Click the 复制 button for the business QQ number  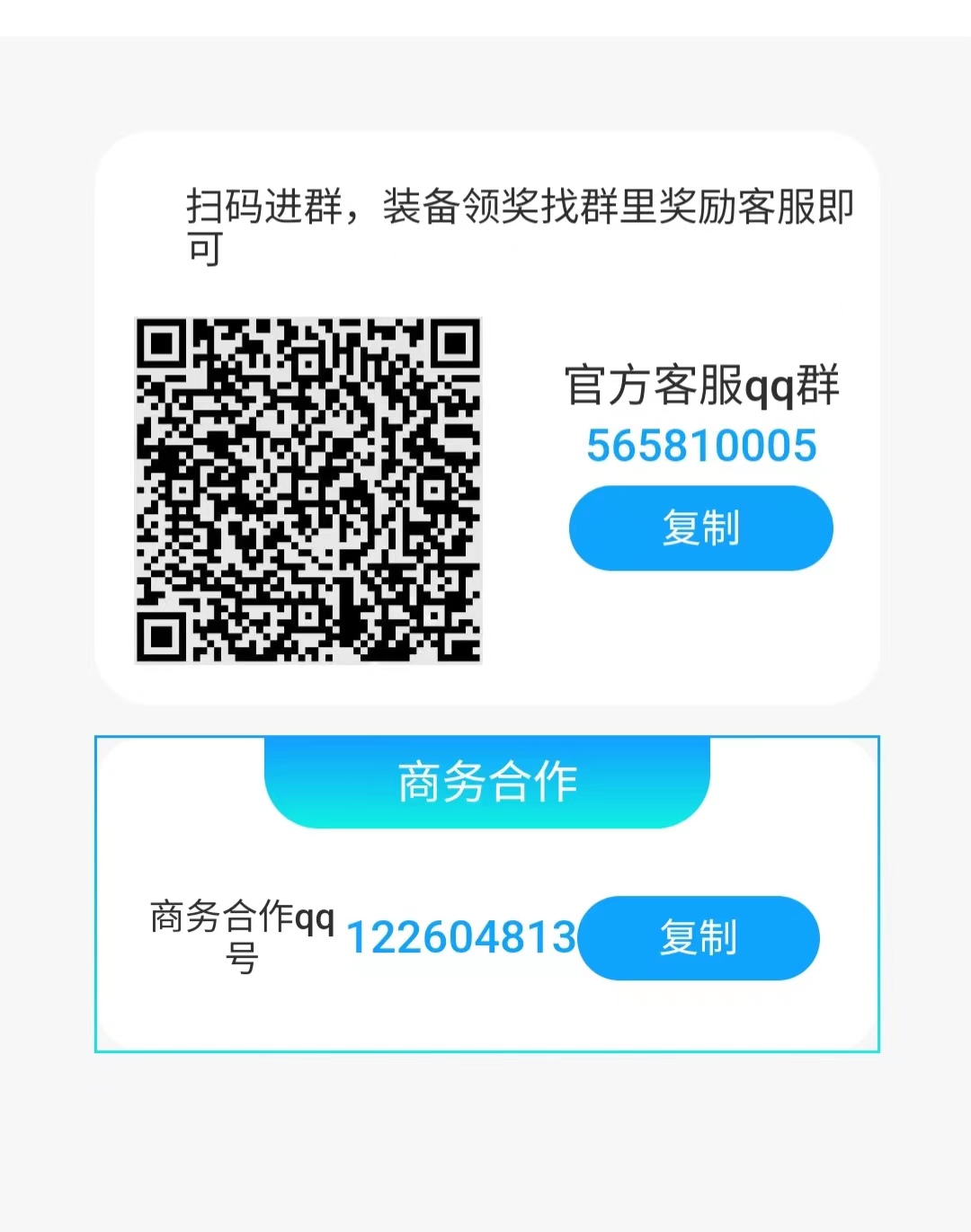click(x=699, y=938)
